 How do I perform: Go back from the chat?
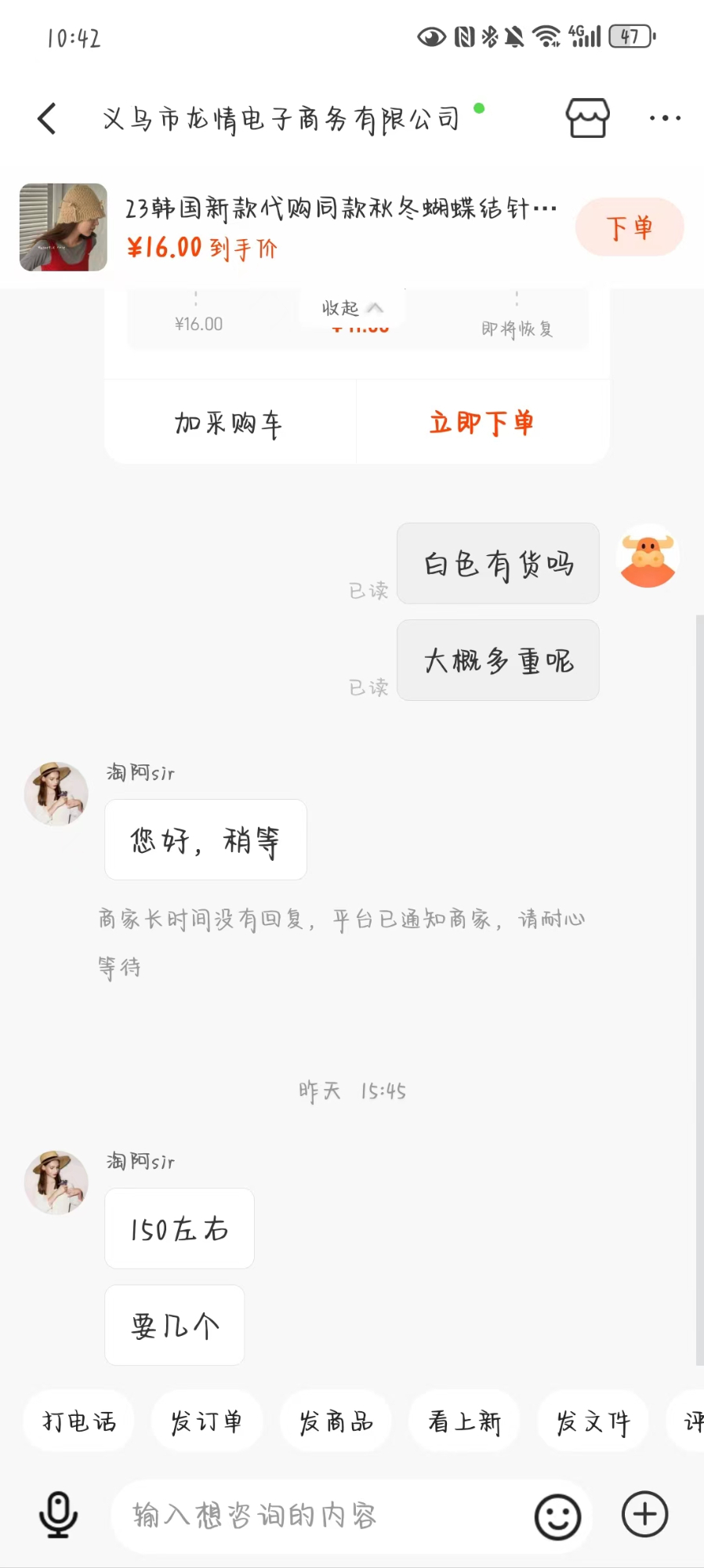pyautogui.click(x=47, y=119)
